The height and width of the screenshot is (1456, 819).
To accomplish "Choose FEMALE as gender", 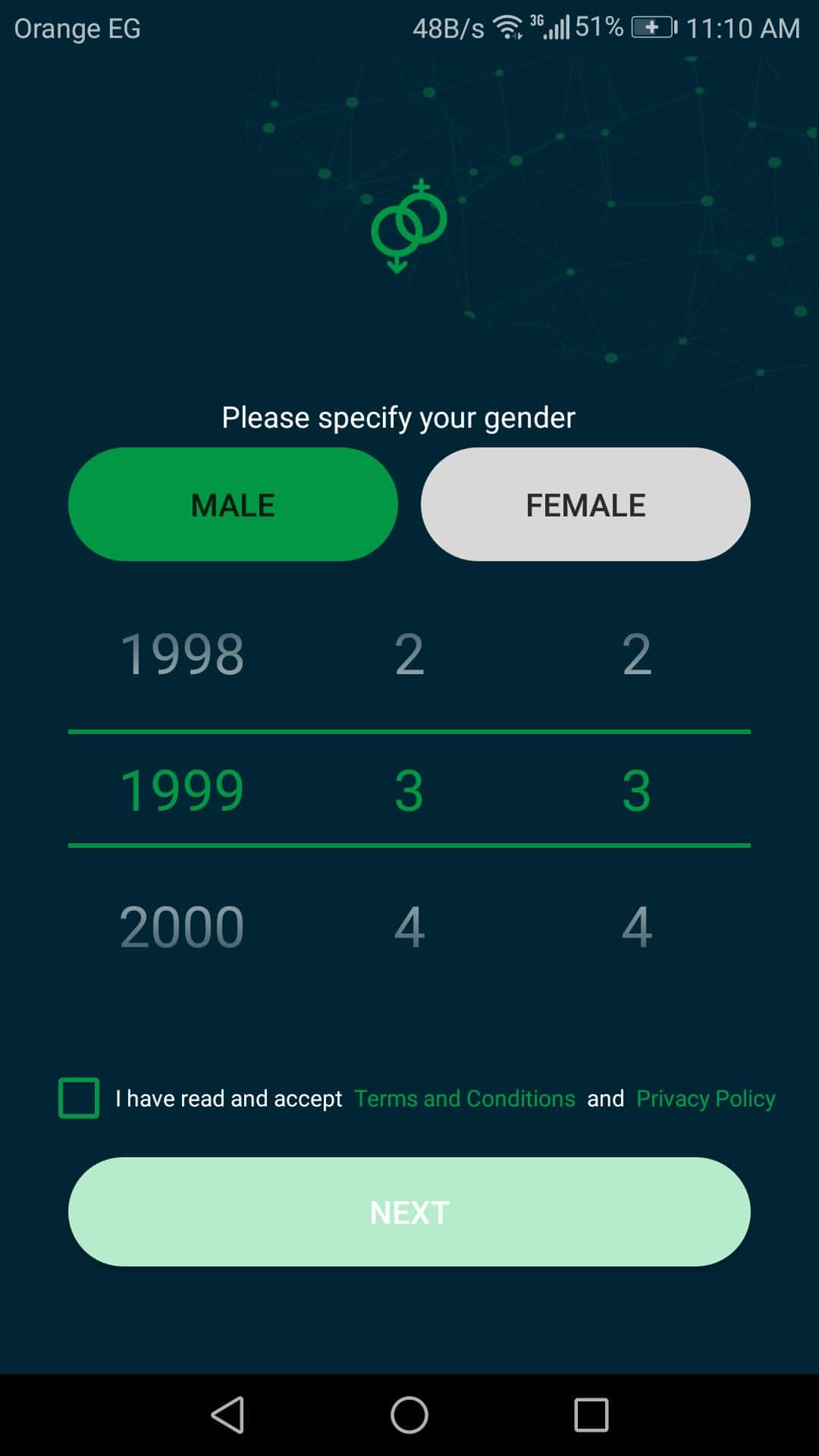I will (x=585, y=504).
